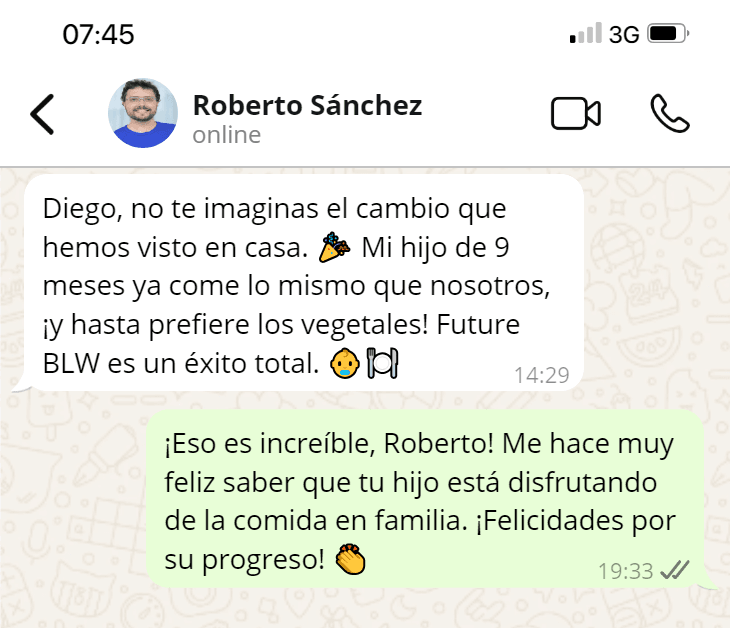The image size is (730, 628).
Task: Start a video call with Roberto Sánchez
Action: (x=575, y=113)
